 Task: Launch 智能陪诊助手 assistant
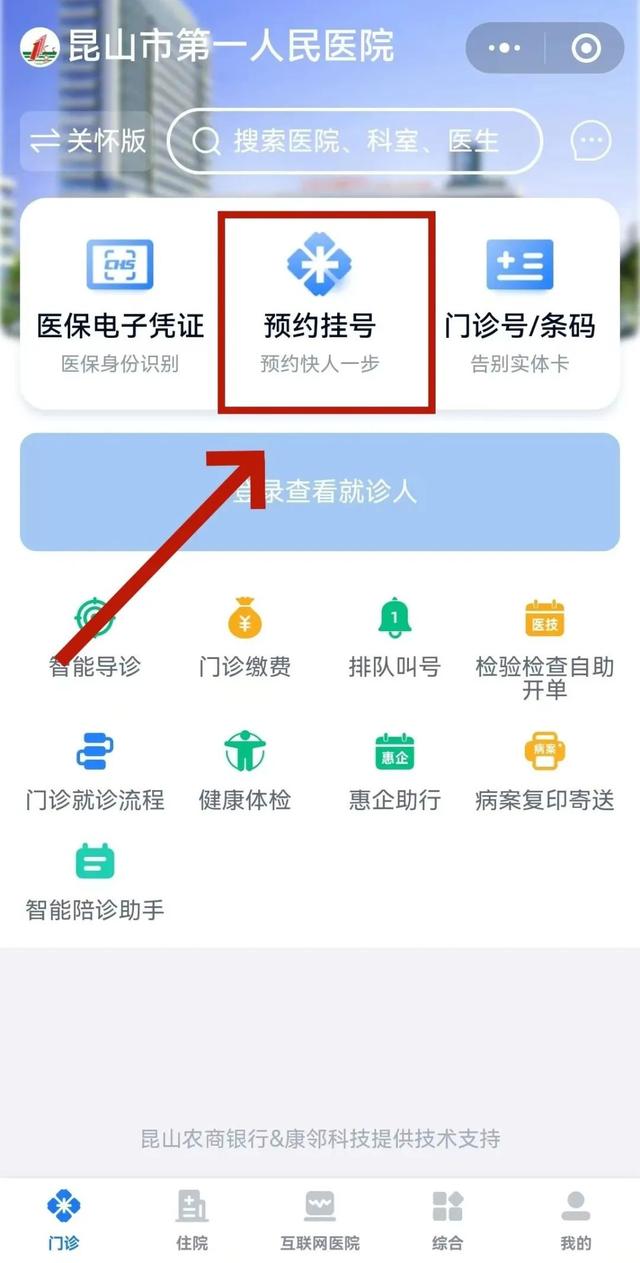point(95,882)
